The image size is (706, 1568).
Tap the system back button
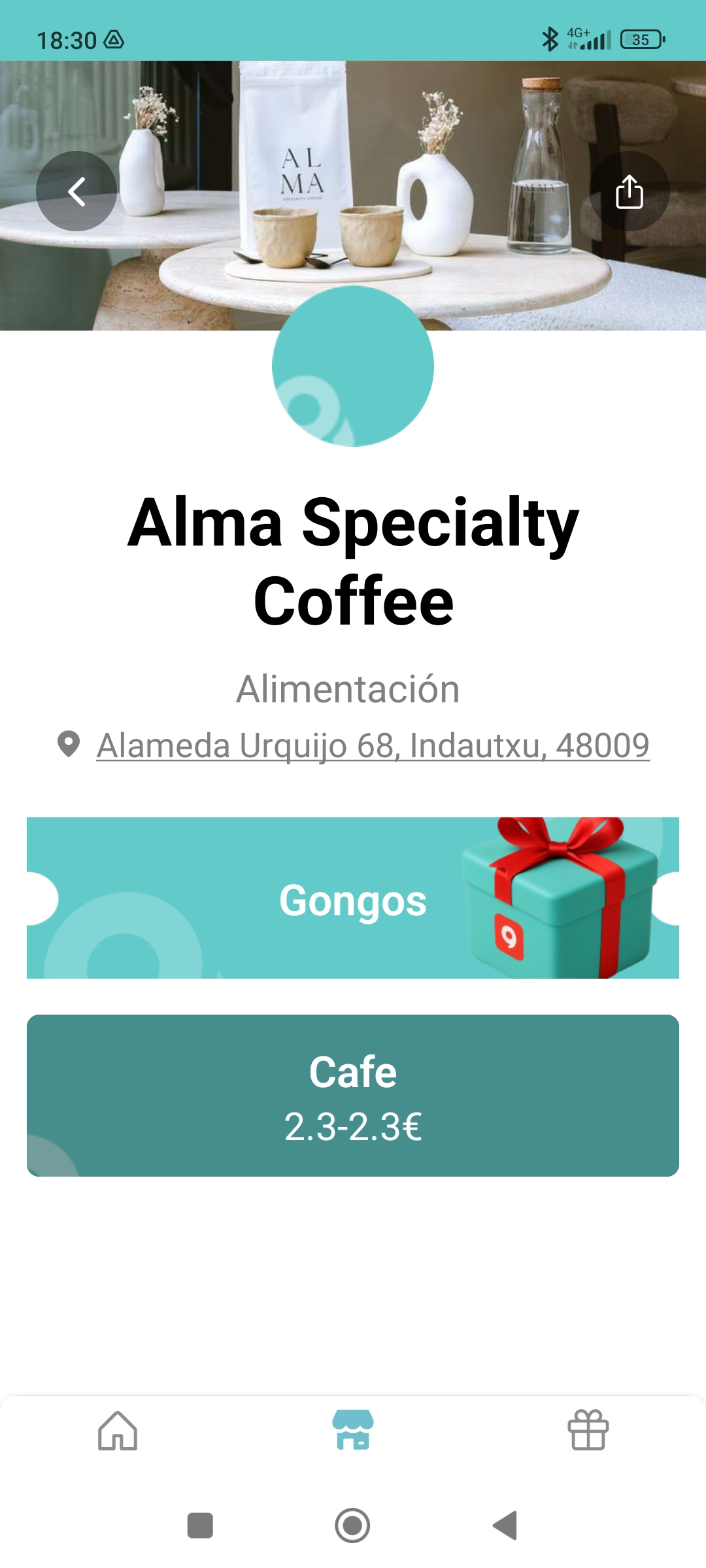tap(505, 1526)
